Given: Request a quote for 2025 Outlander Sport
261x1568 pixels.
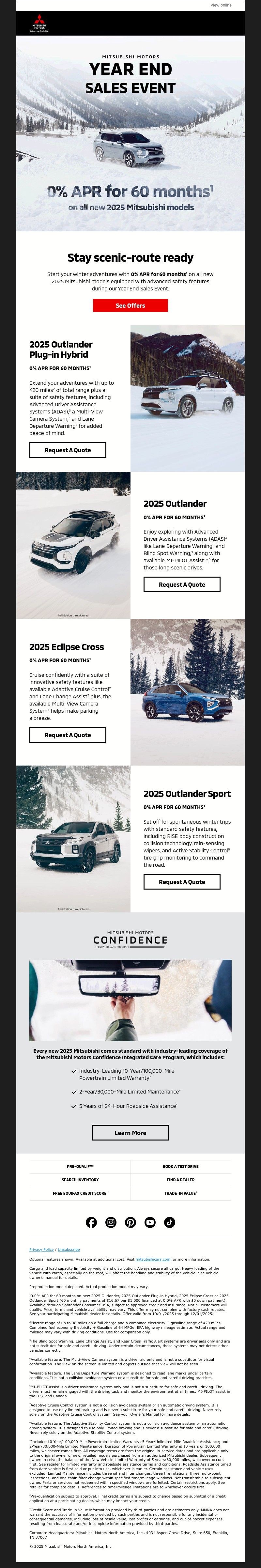Looking at the screenshot, I should click(x=181, y=881).
